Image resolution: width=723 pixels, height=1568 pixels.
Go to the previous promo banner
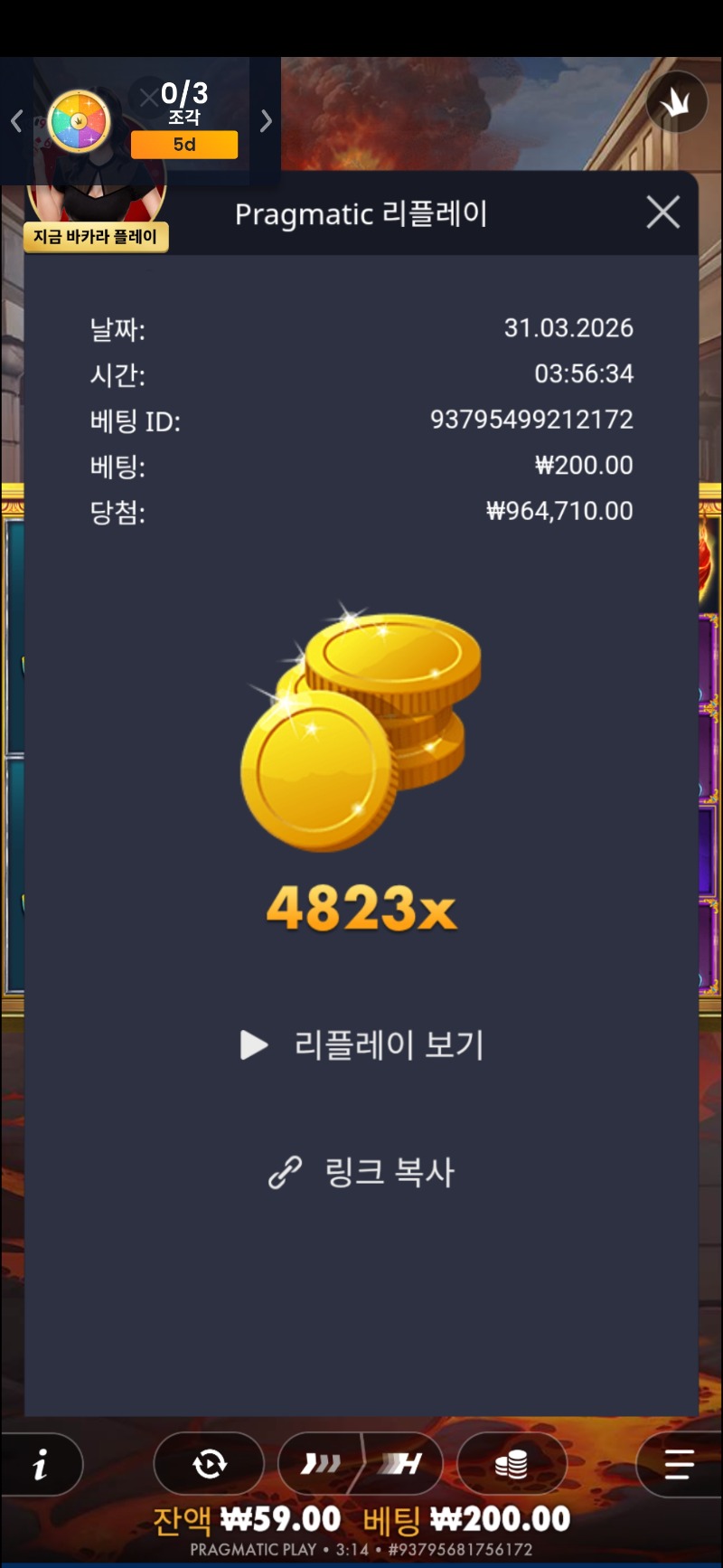[16, 121]
